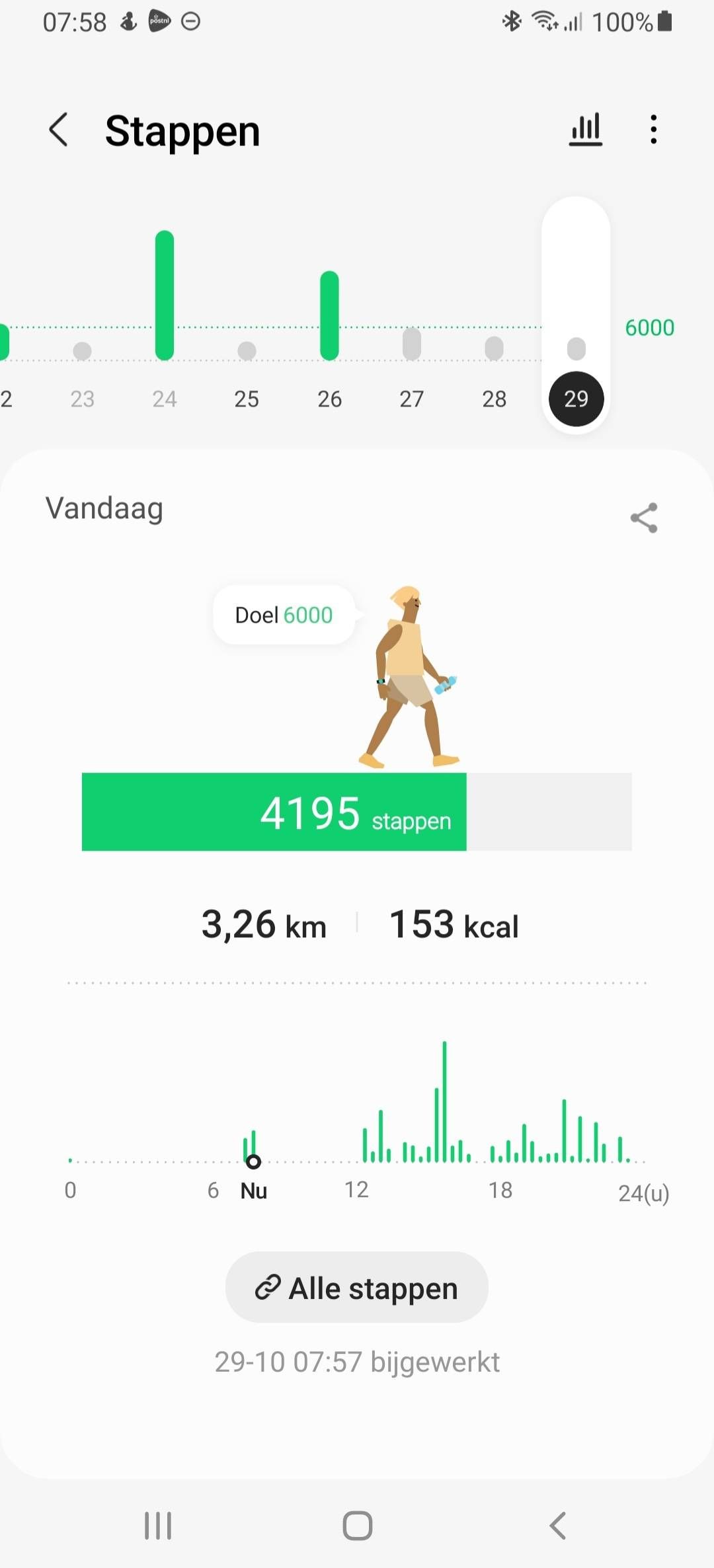714x1568 pixels.
Task: Go back from the Stappen screen
Action: (59, 130)
